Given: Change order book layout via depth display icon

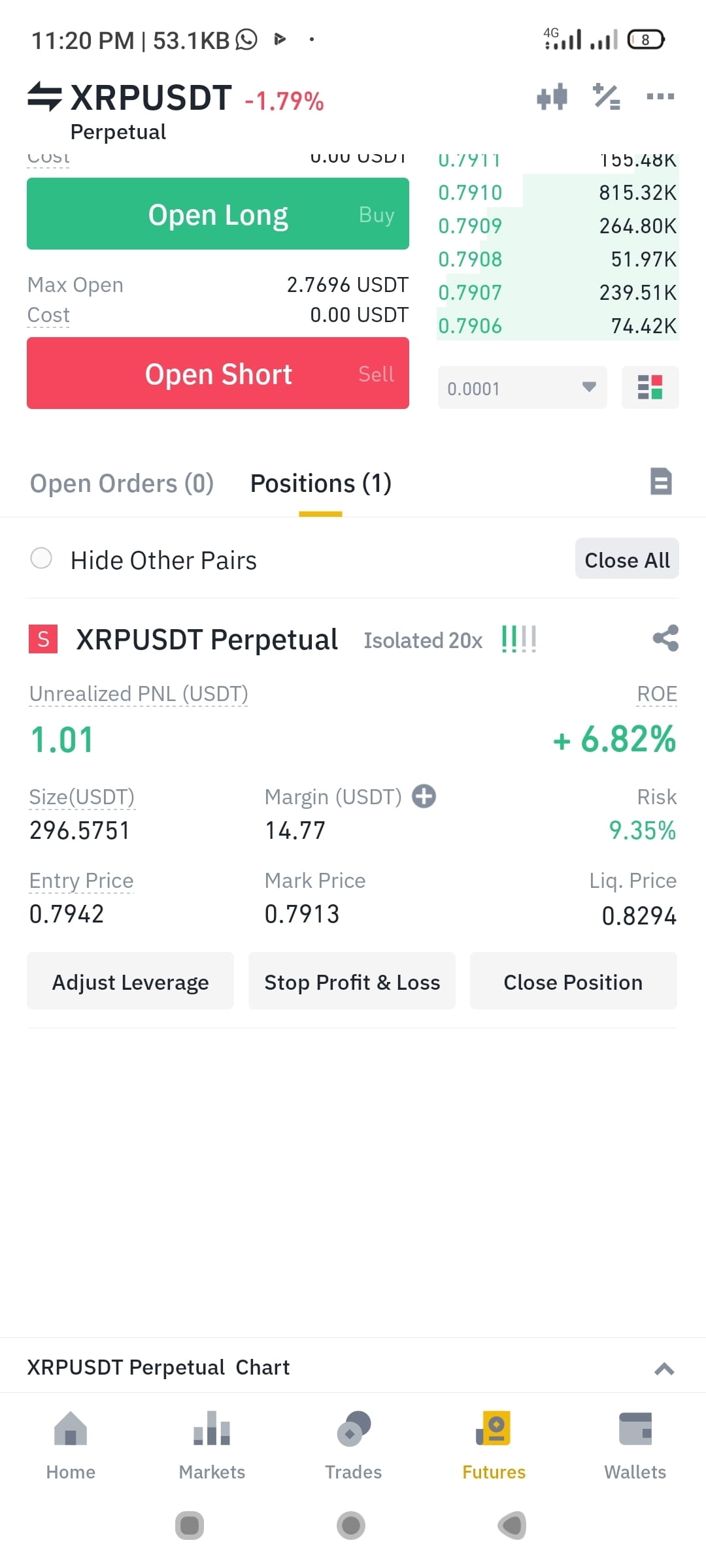Looking at the screenshot, I should pyautogui.click(x=650, y=387).
